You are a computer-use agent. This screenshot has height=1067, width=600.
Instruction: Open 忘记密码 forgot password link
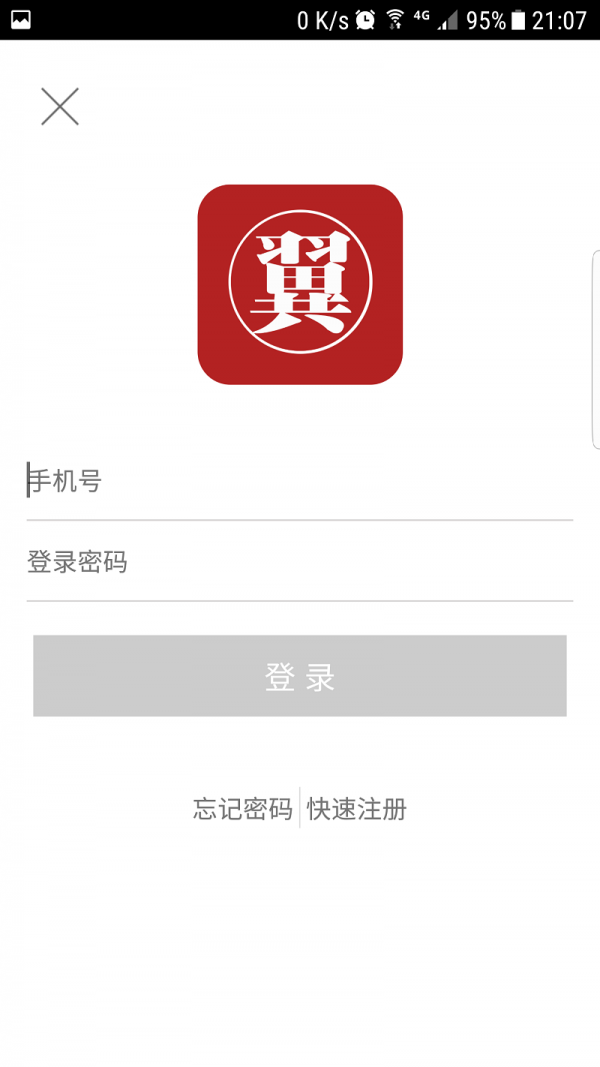point(243,809)
